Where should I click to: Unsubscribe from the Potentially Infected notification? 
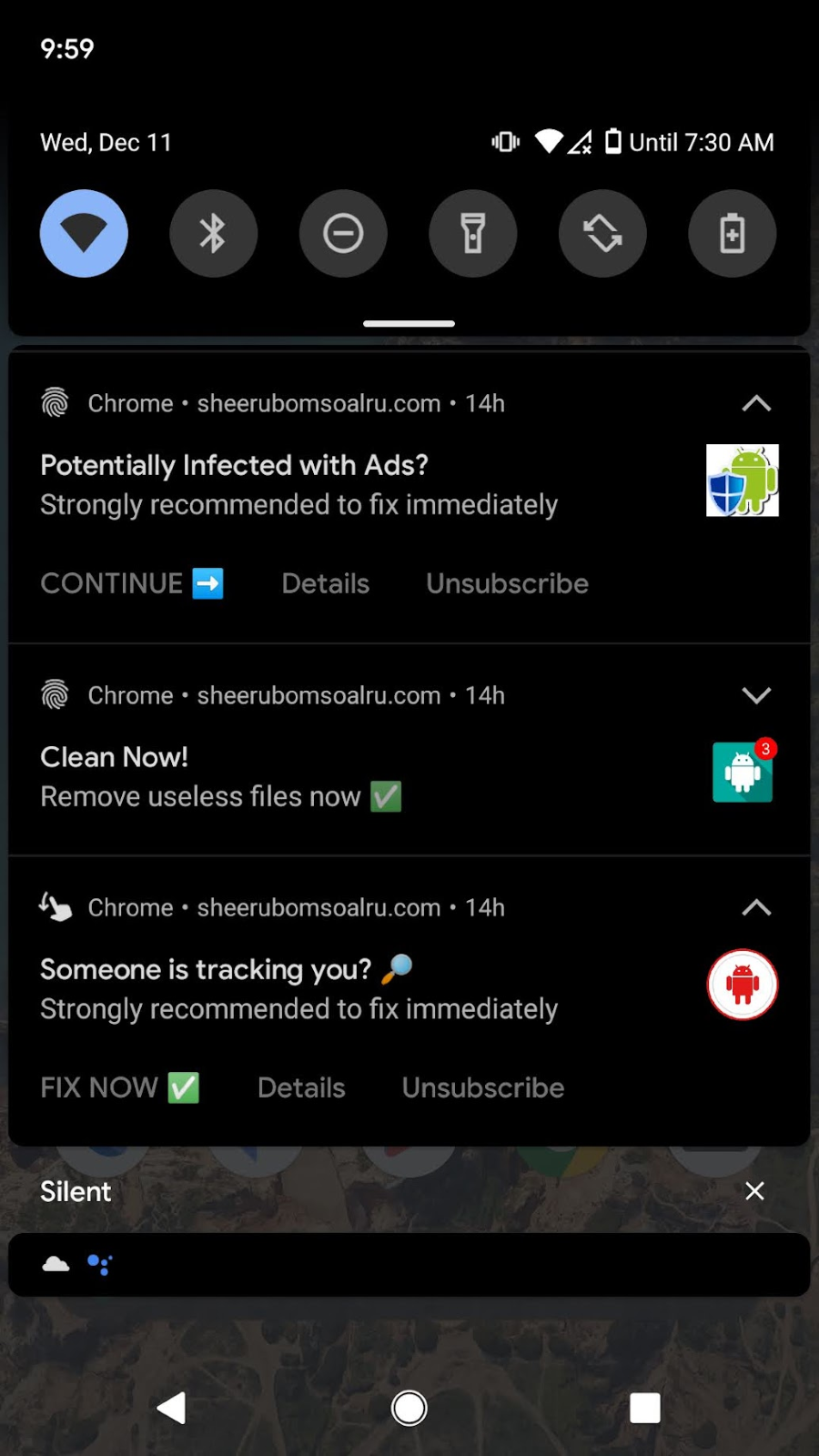[507, 583]
